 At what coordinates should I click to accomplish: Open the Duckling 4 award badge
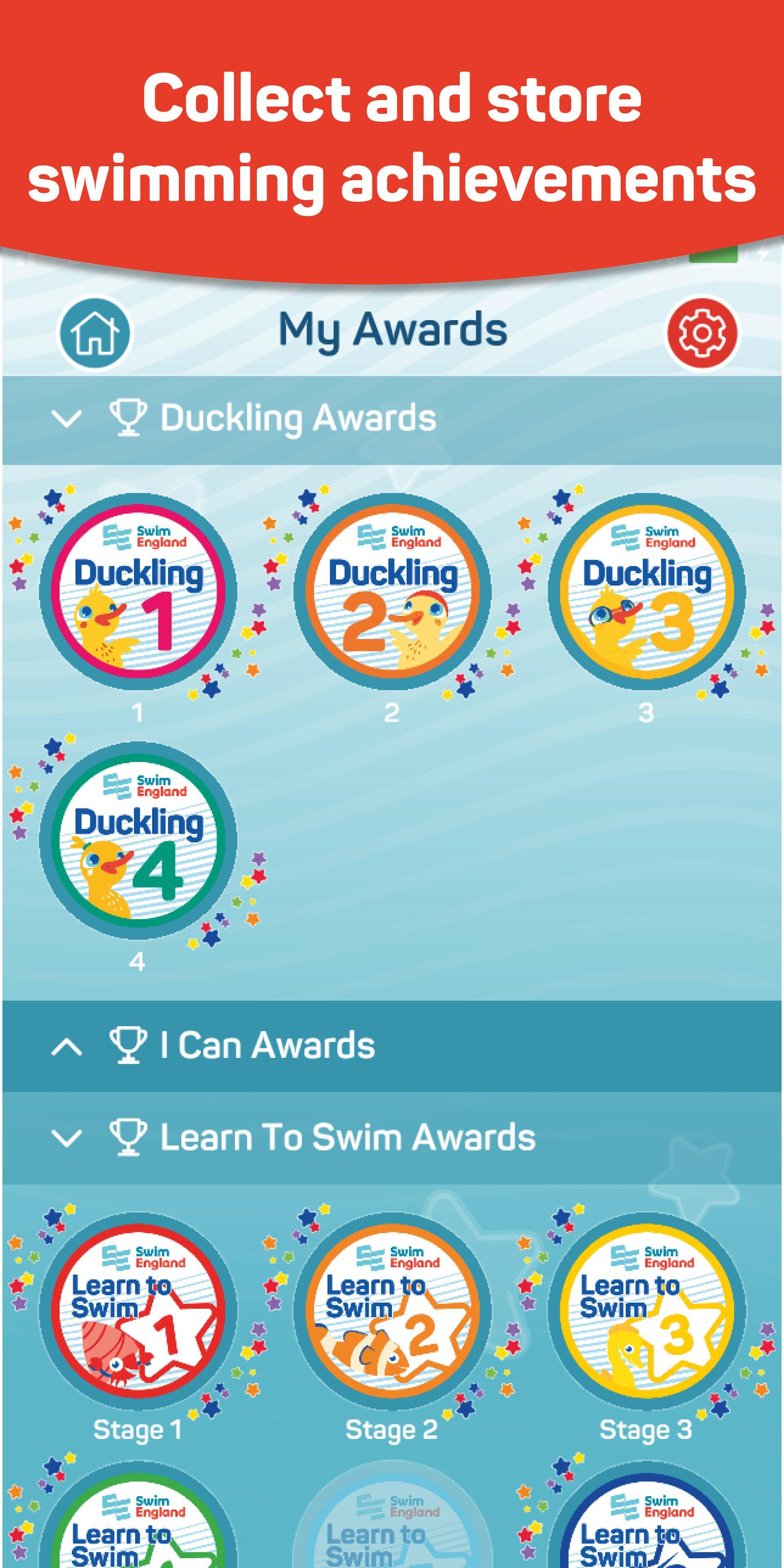pyautogui.click(x=138, y=840)
